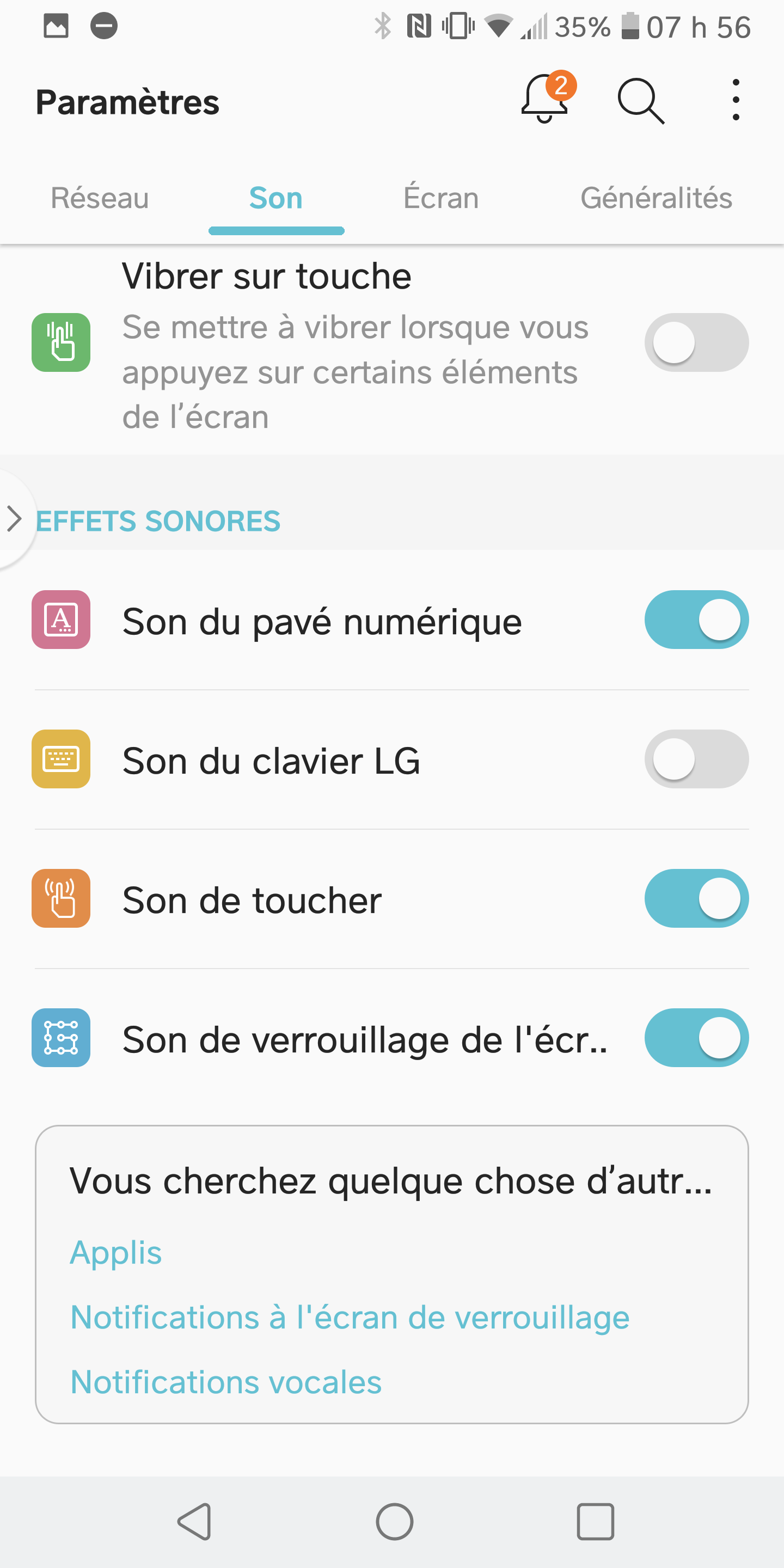Expand the side panel arrow handle

coord(14,519)
